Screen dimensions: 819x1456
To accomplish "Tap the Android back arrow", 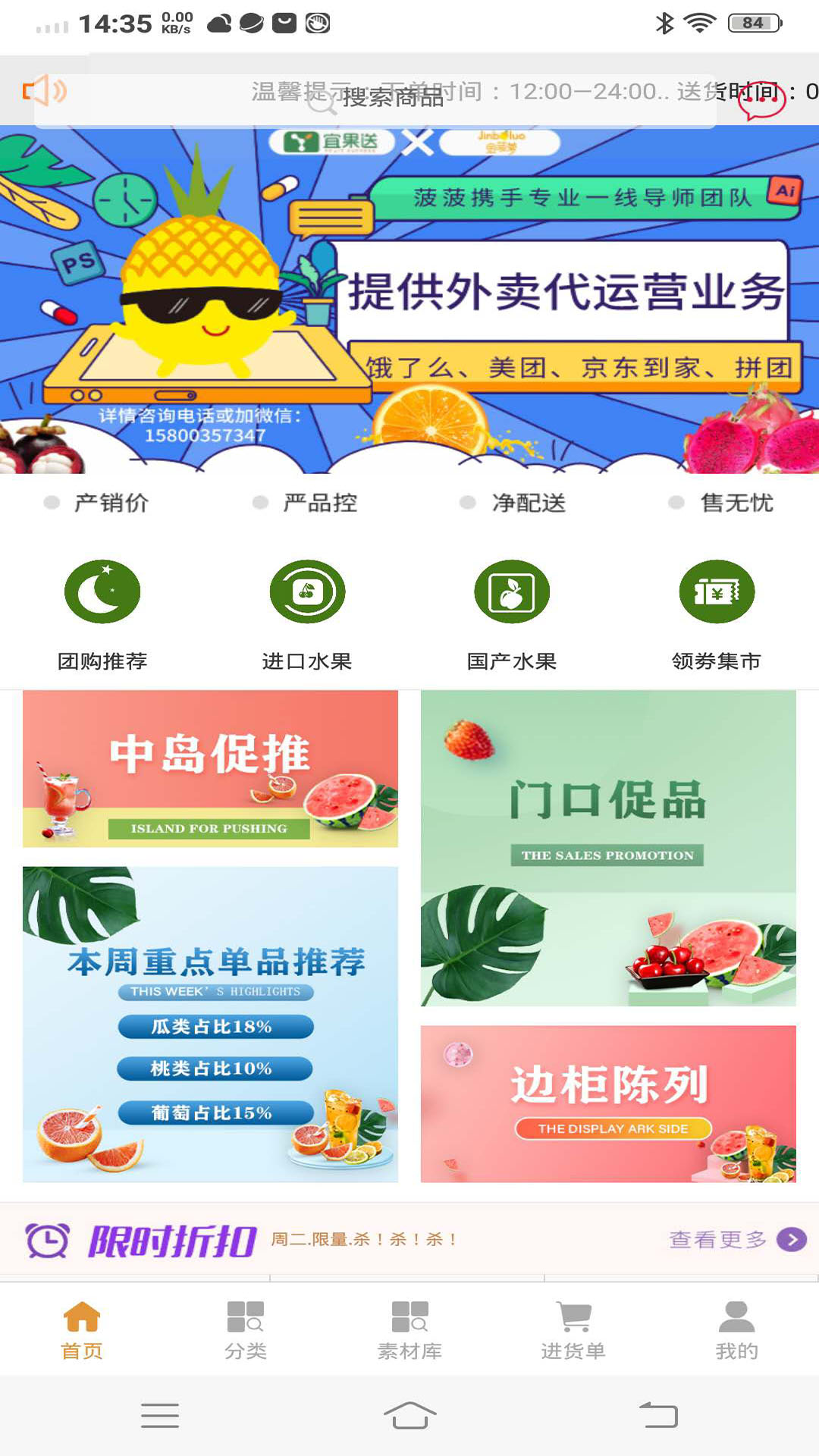I will pyautogui.click(x=658, y=1415).
